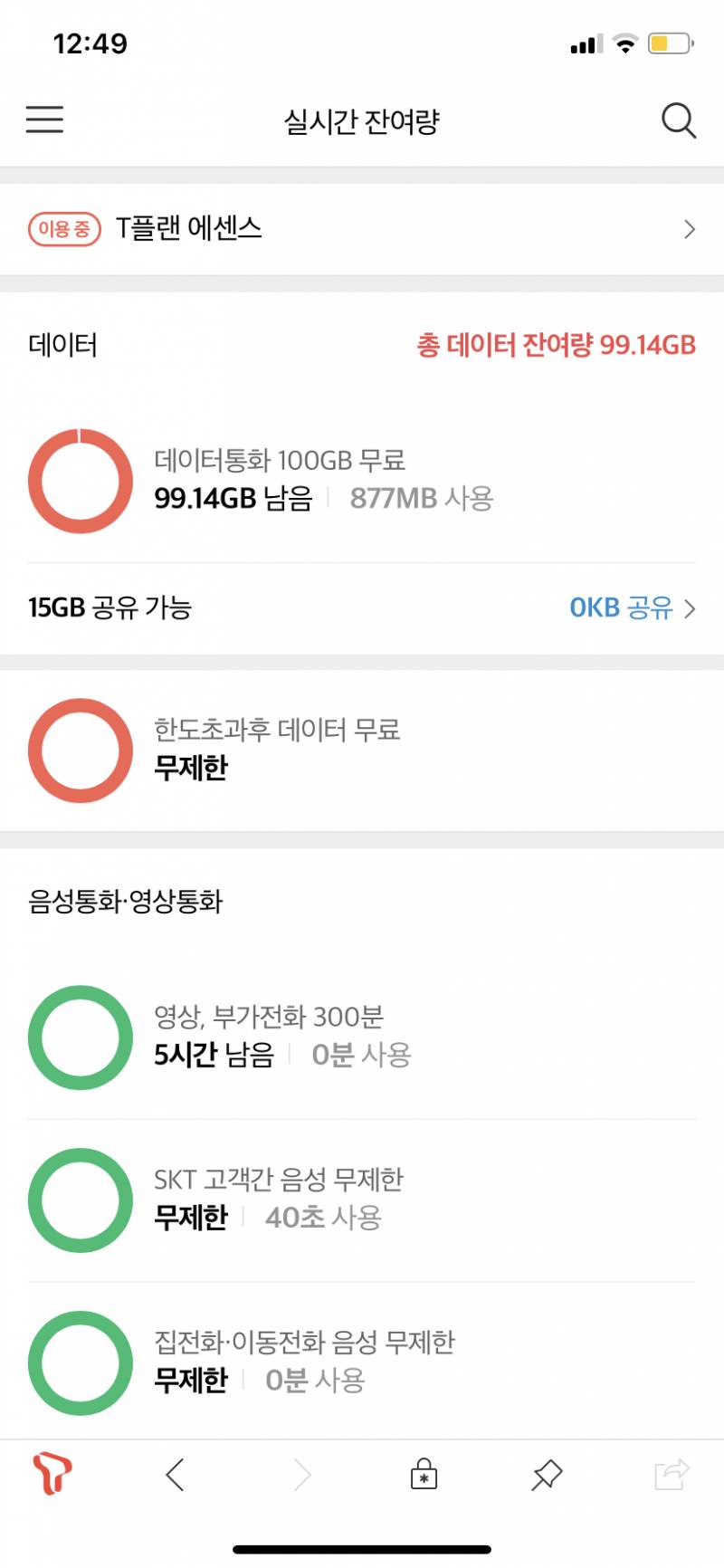Expand T플랜 에센스 plan details chevron
Screen dimensions: 724x1568
(x=690, y=229)
